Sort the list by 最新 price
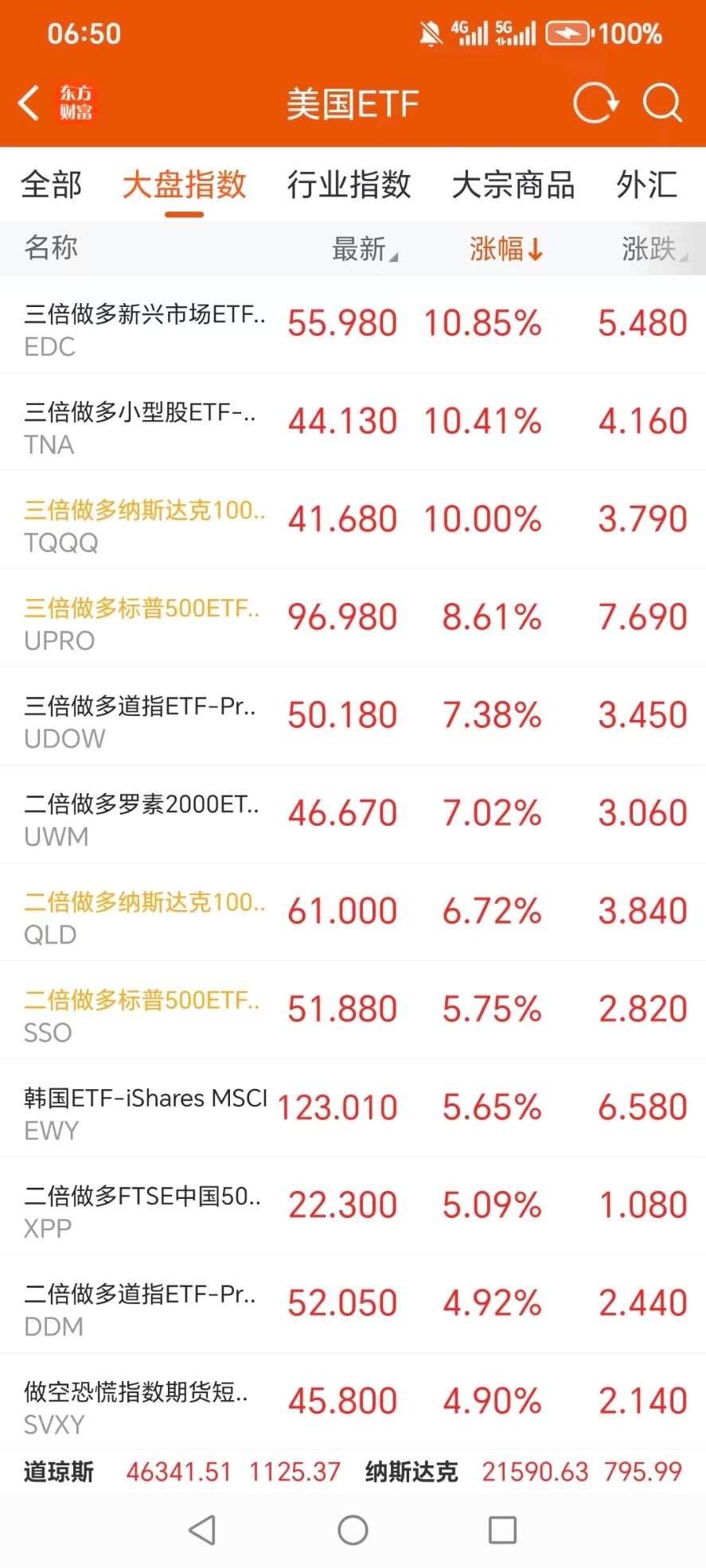The image size is (706, 1568). (363, 249)
